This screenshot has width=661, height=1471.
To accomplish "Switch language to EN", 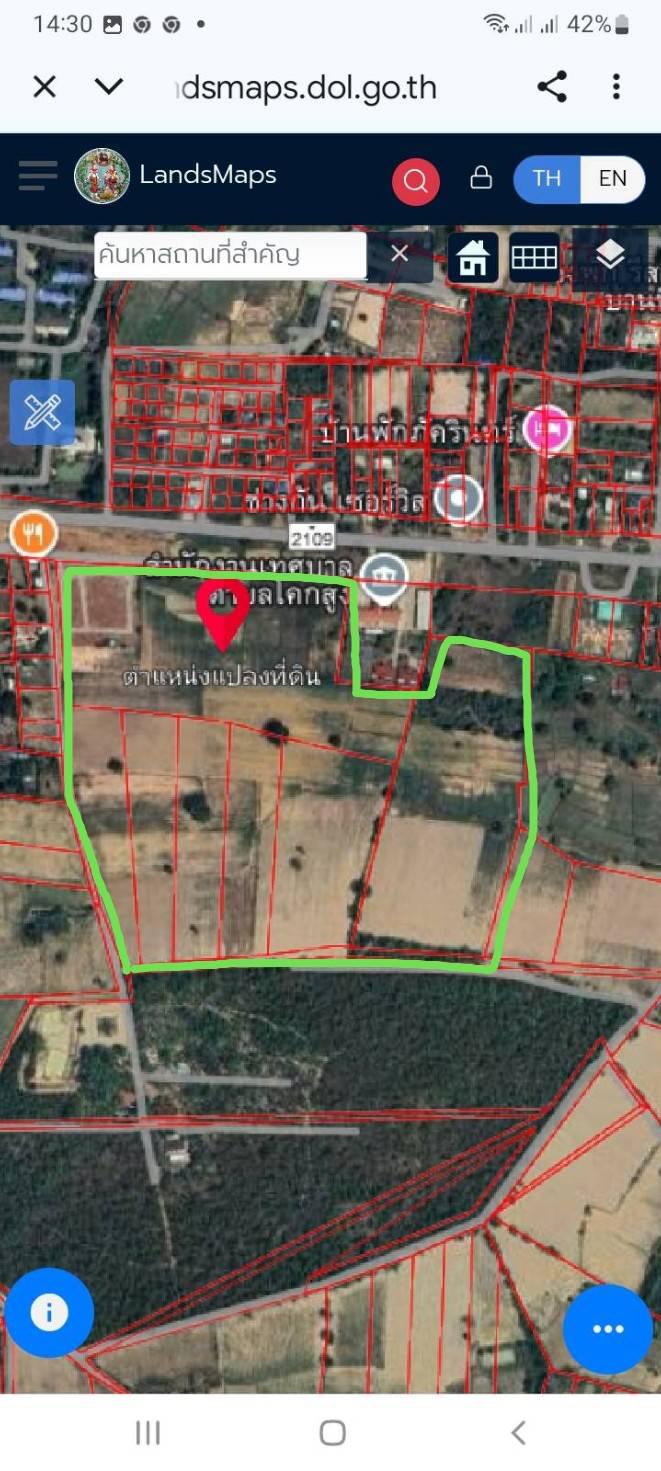I will (x=612, y=179).
